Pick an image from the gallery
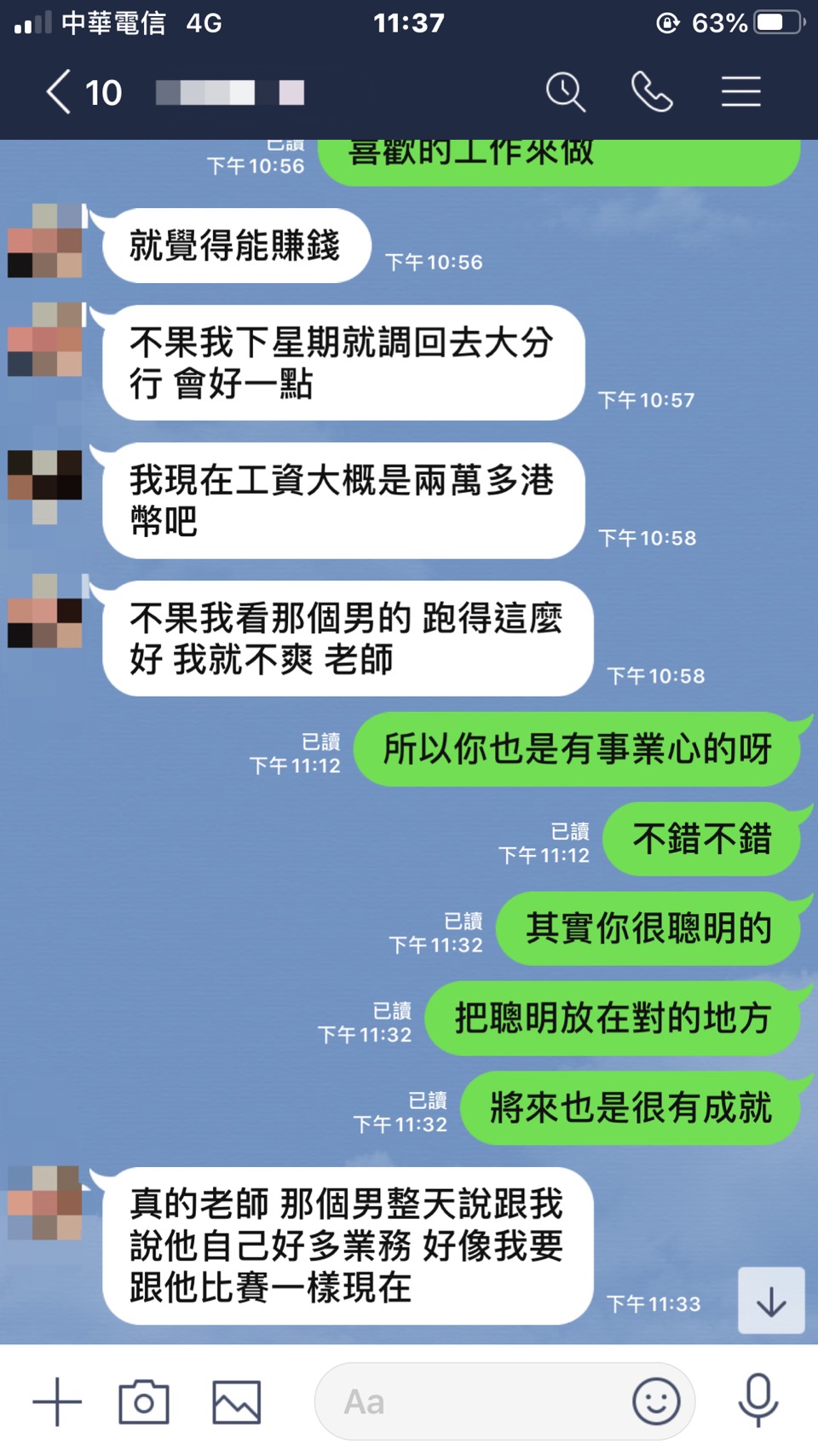Screen dimensions: 818x1456 pos(236,1401)
